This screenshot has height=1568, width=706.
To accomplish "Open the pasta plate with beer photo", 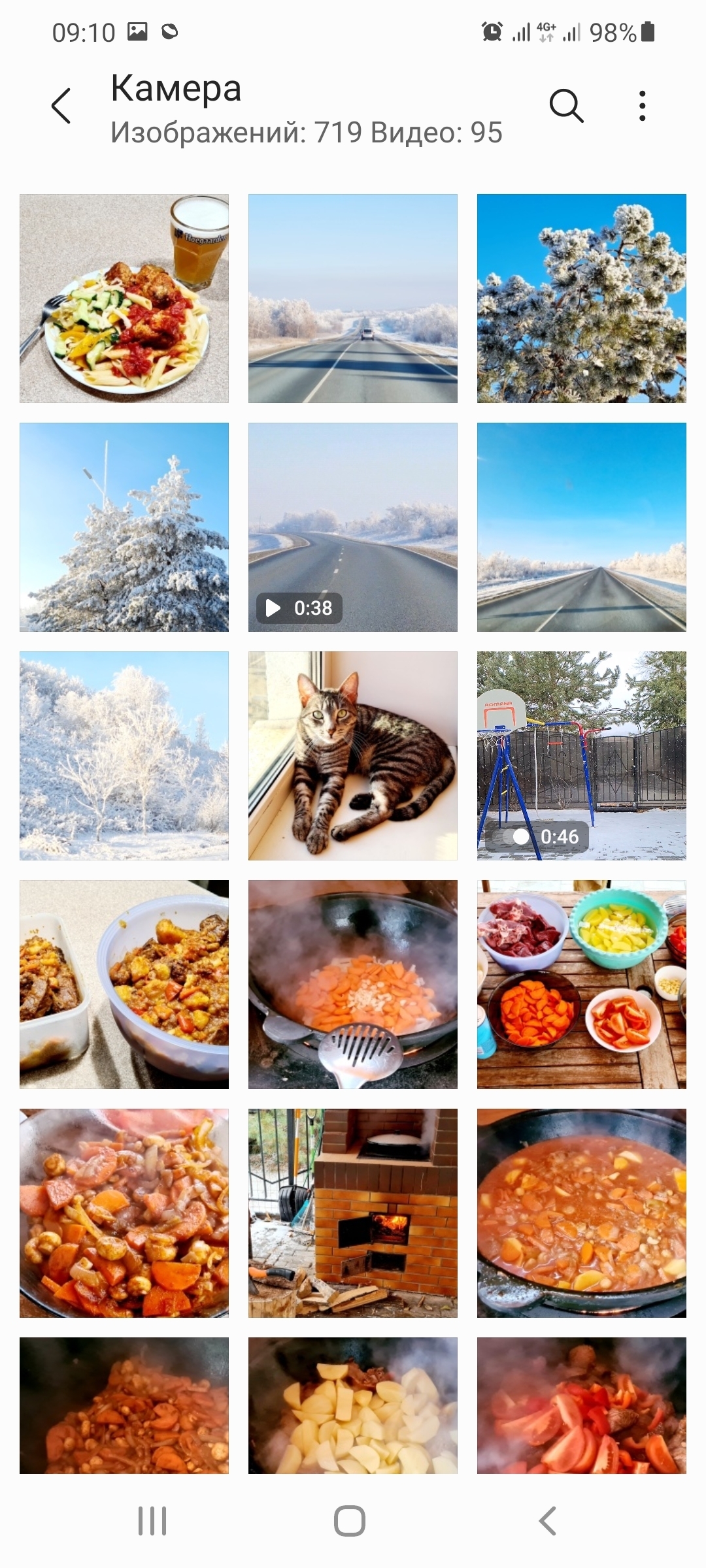I will coord(124,299).
